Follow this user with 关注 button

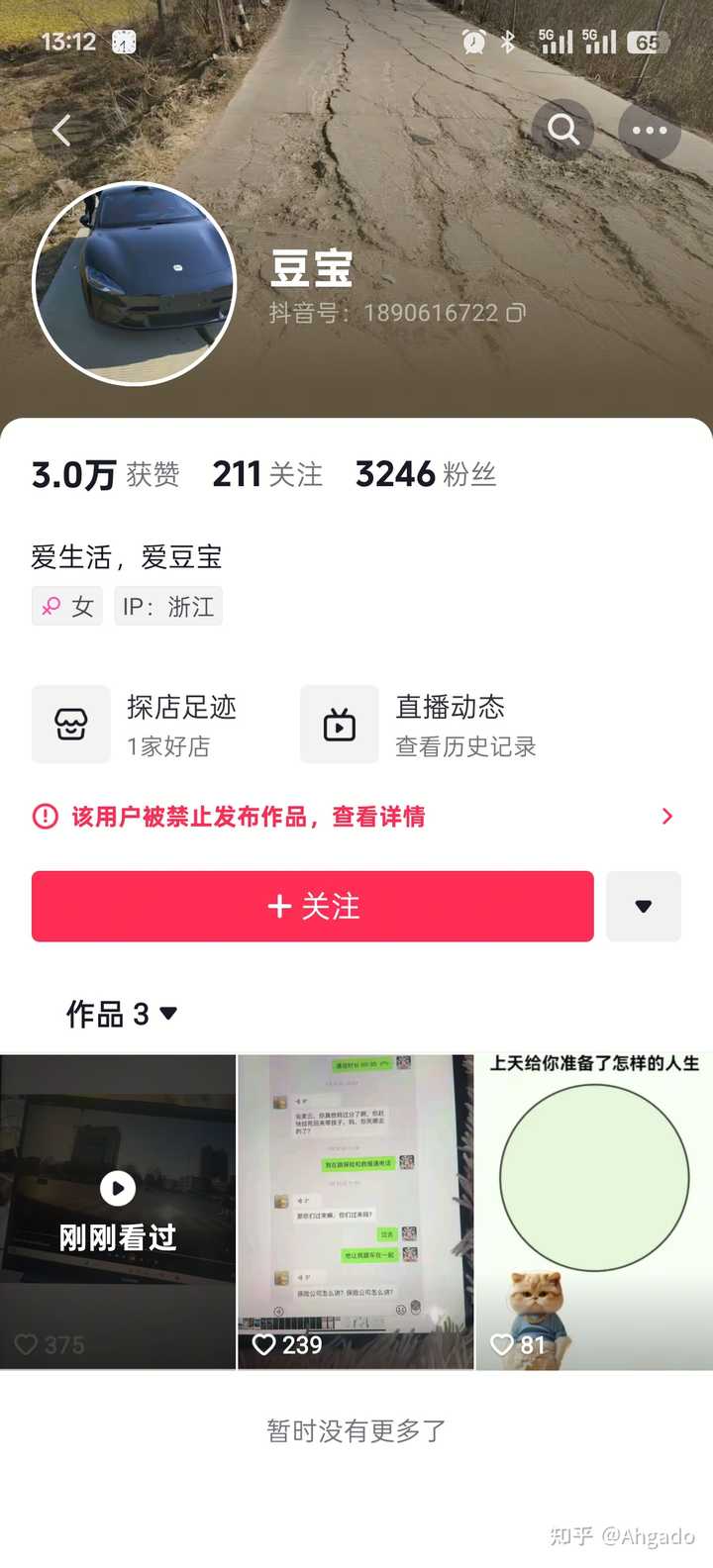312,906
